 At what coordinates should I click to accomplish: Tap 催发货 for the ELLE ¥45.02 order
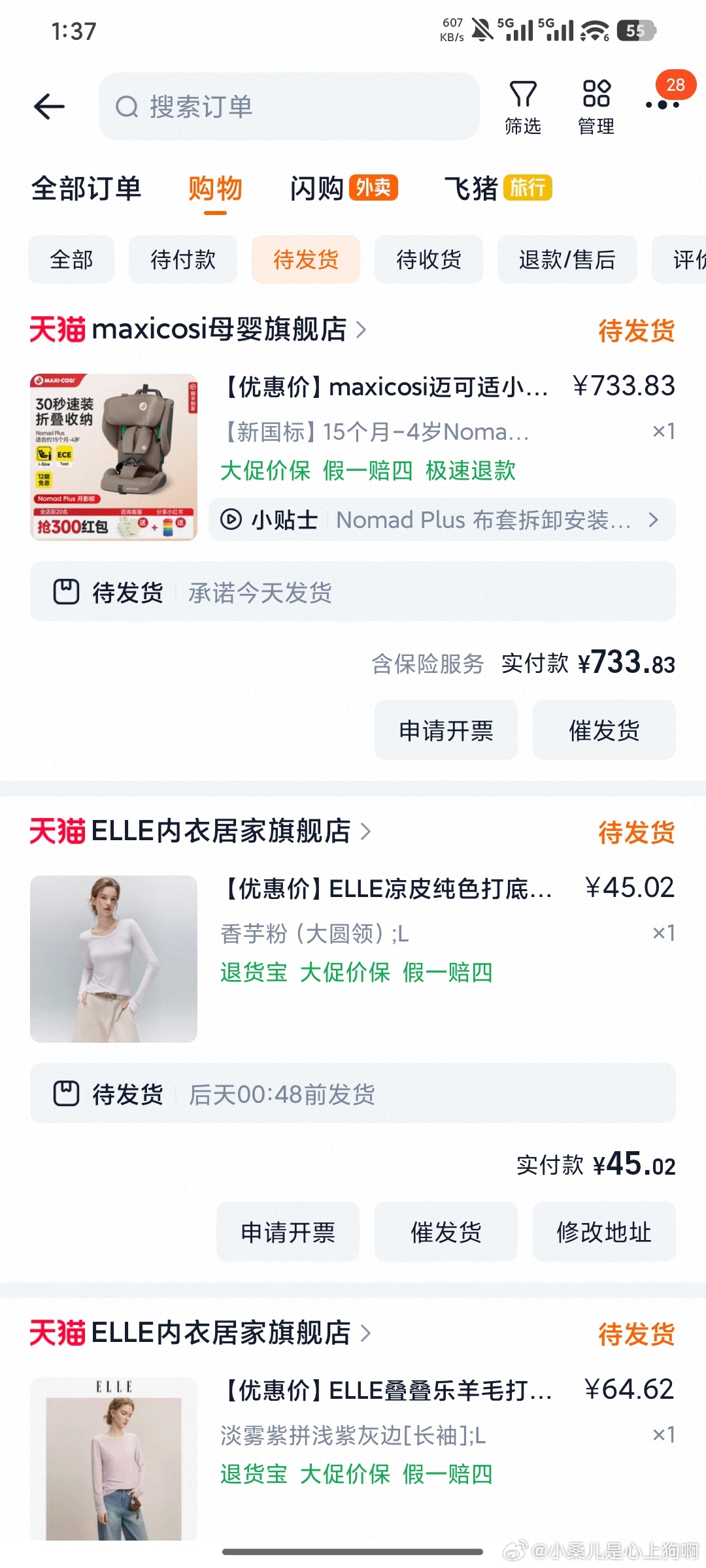click(446, 1232)
